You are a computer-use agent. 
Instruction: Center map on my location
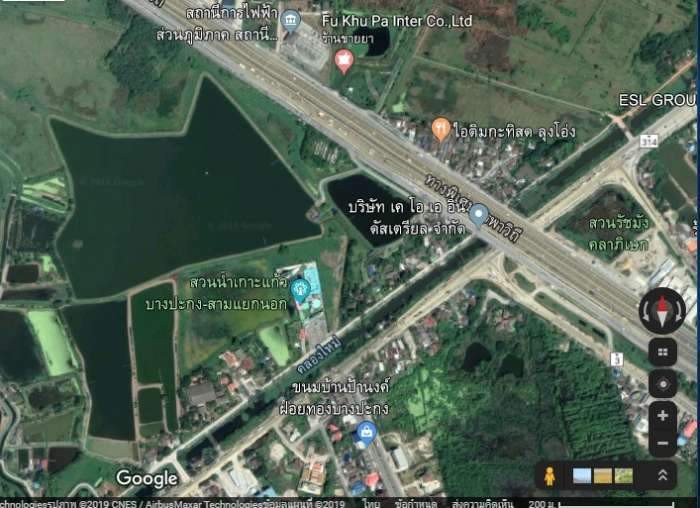[x=662, y=383]
